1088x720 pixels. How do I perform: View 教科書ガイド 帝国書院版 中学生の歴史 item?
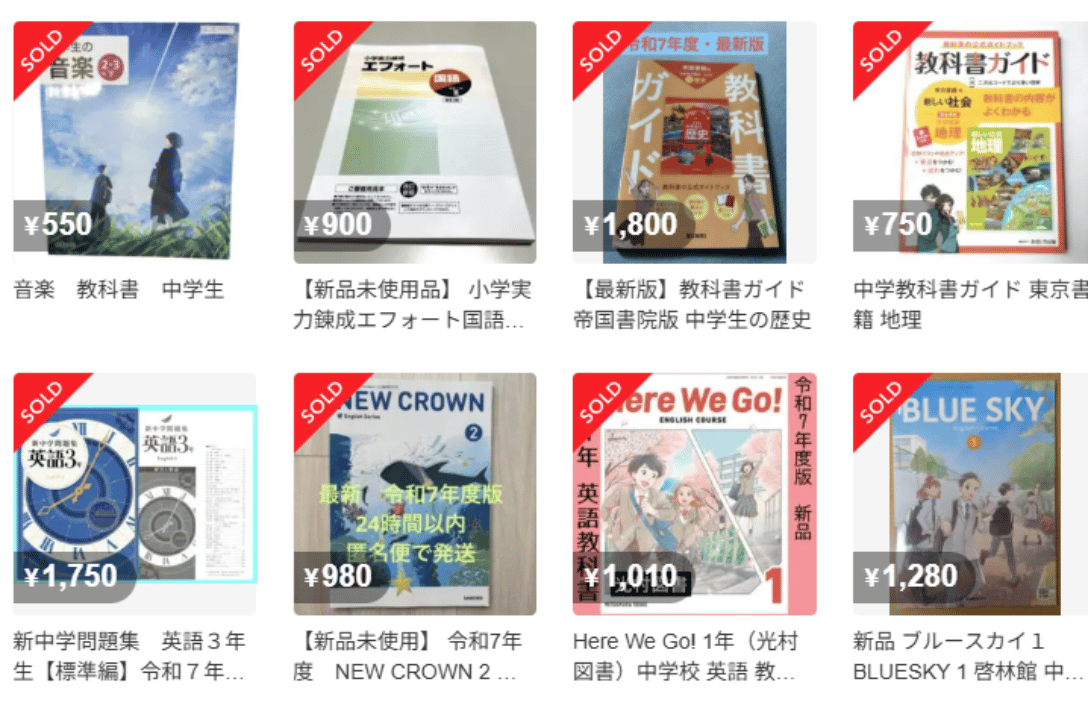point(694,142)
